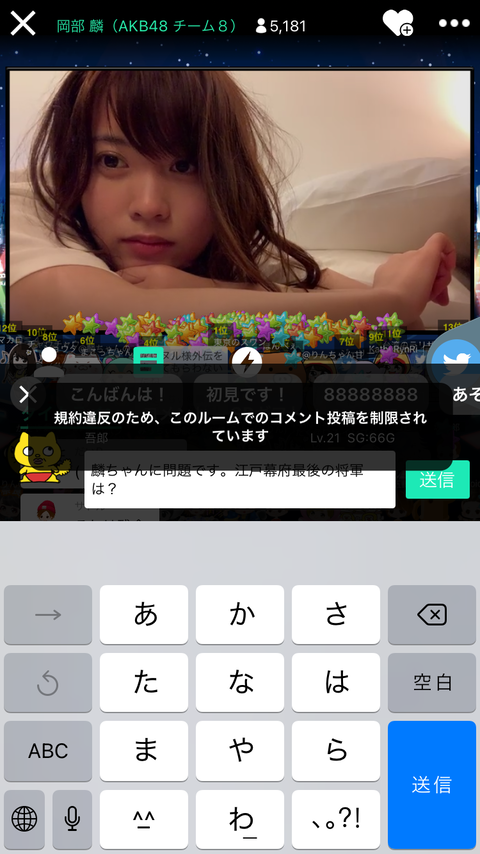This screenshot has width=480, height=854.
Task: Close the live stream room
Action: [x=23, y=23]
